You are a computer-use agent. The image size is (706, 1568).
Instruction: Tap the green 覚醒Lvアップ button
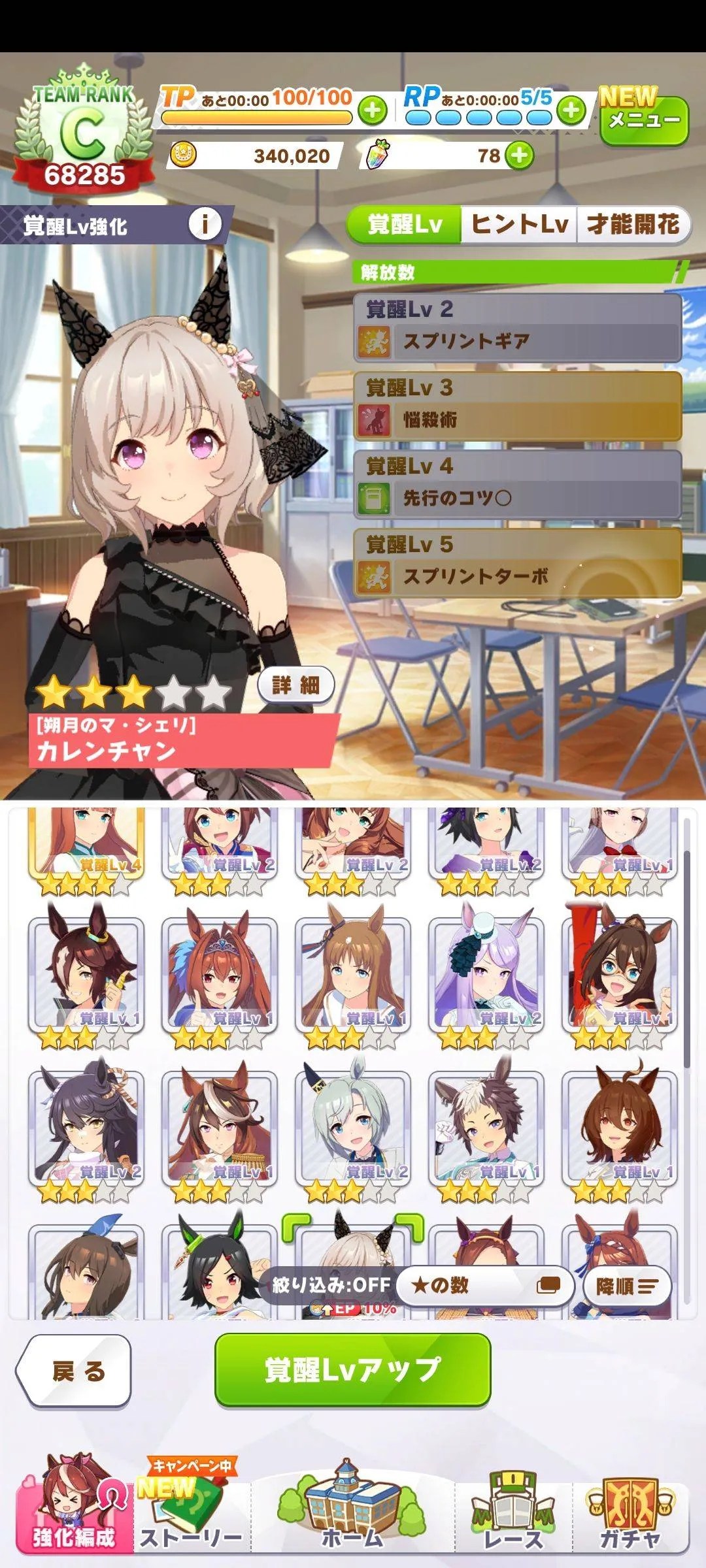coord(352,1370)
